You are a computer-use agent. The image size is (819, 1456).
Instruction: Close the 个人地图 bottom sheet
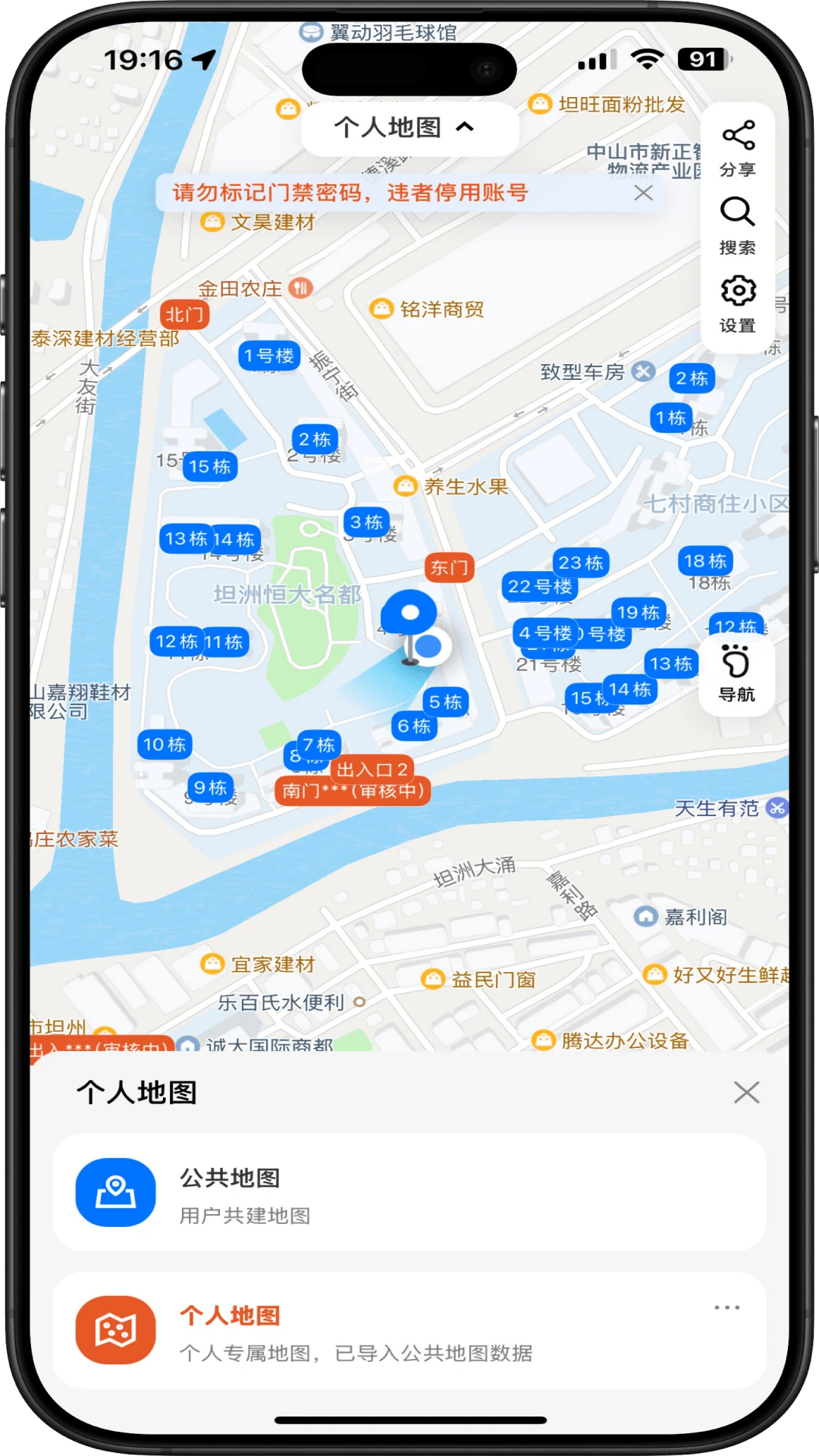coord(746,1092)
